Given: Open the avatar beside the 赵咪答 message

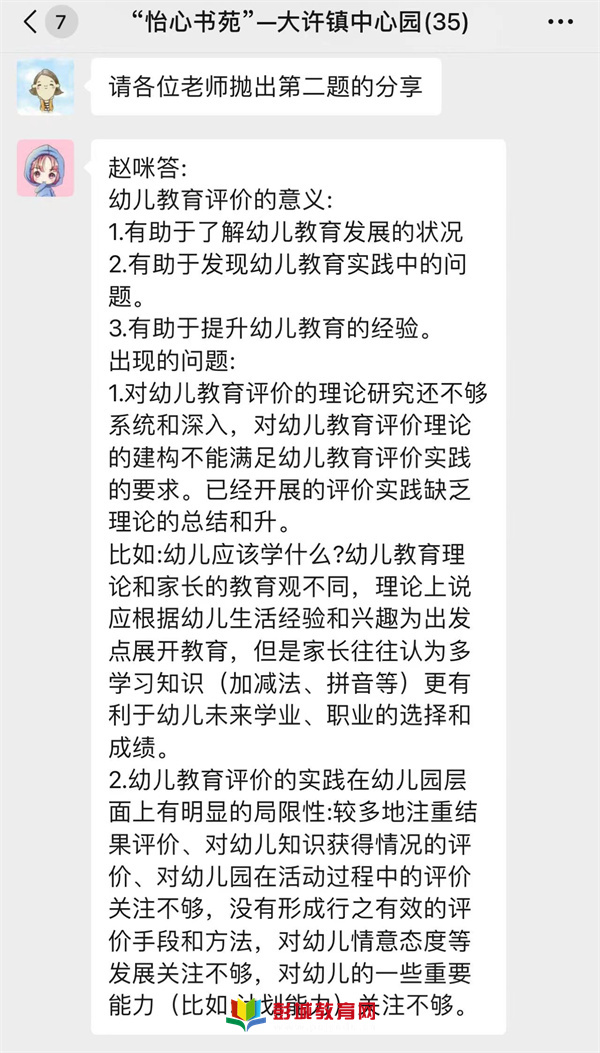Looking at the screenshot, I should click(x=45, y=168).
